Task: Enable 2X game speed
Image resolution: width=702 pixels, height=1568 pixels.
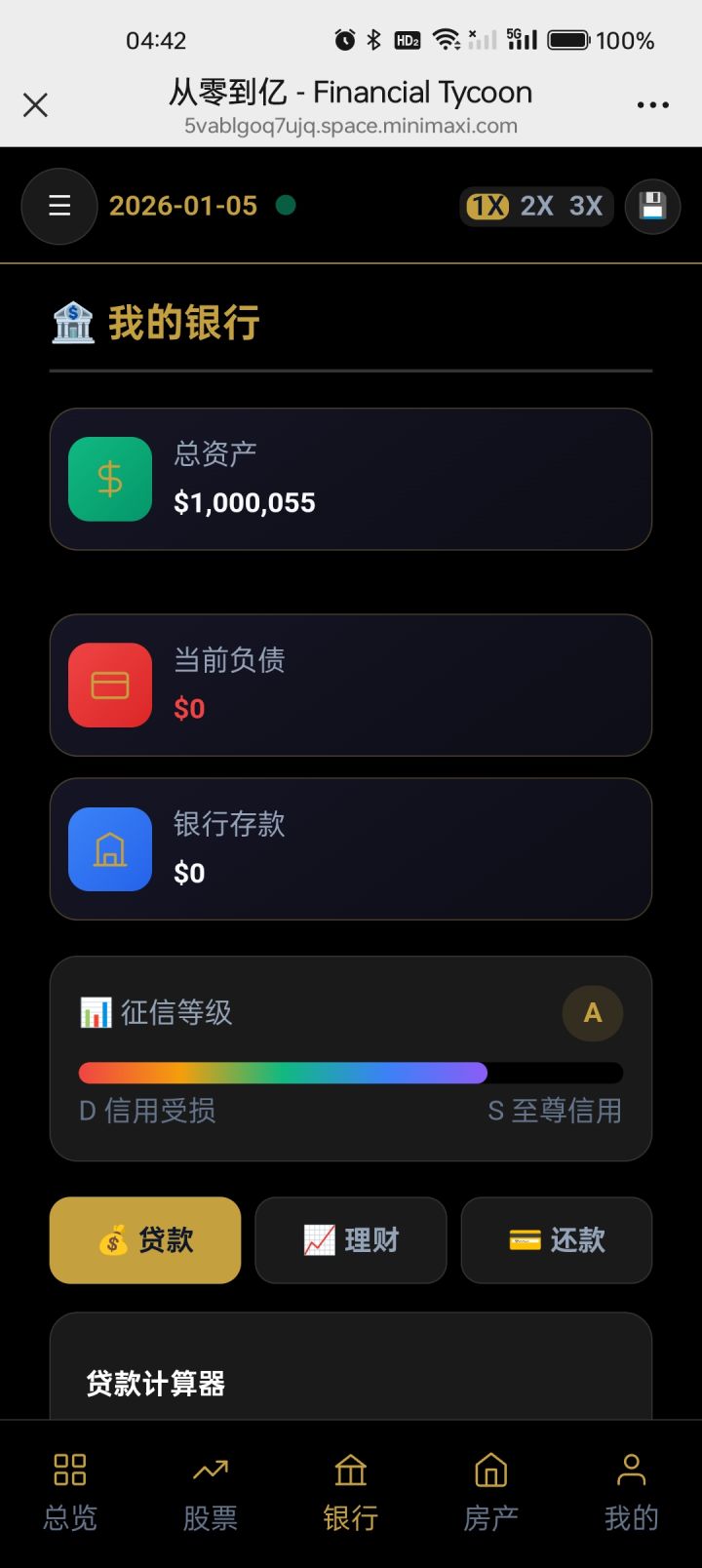Action: [535, 206]
